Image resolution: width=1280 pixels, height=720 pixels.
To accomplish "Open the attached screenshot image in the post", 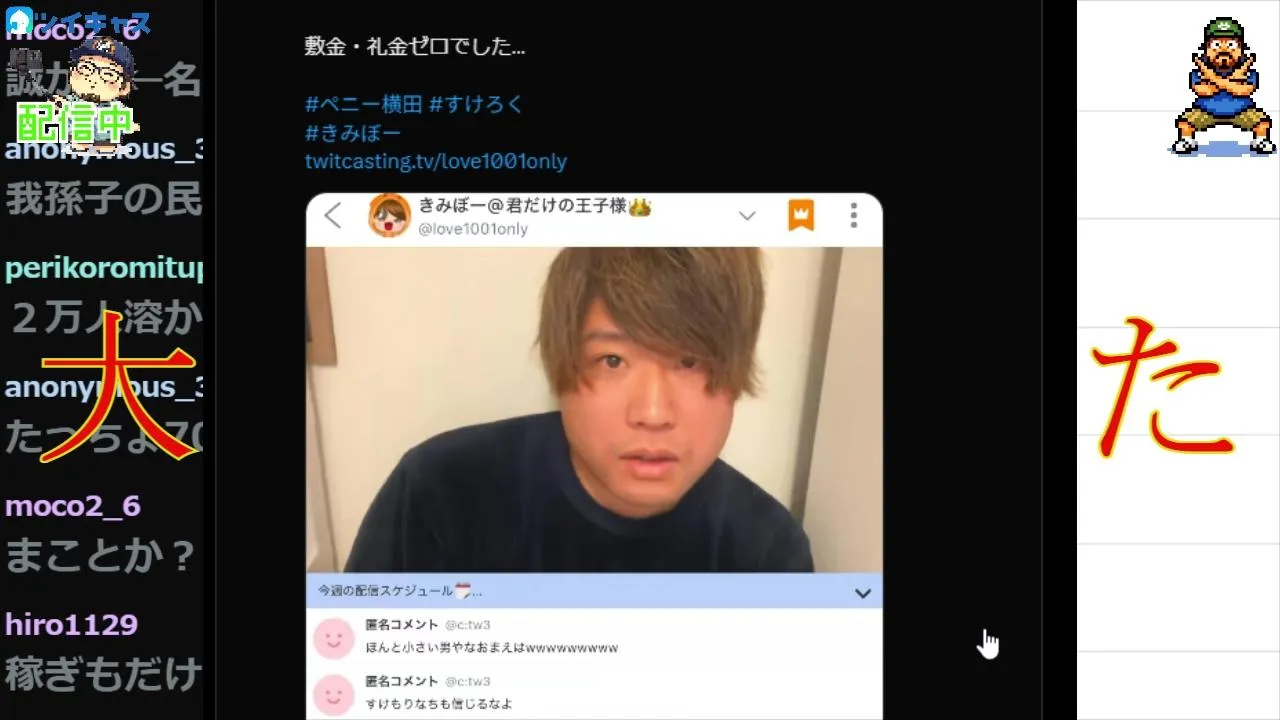I will pos(594,456).
